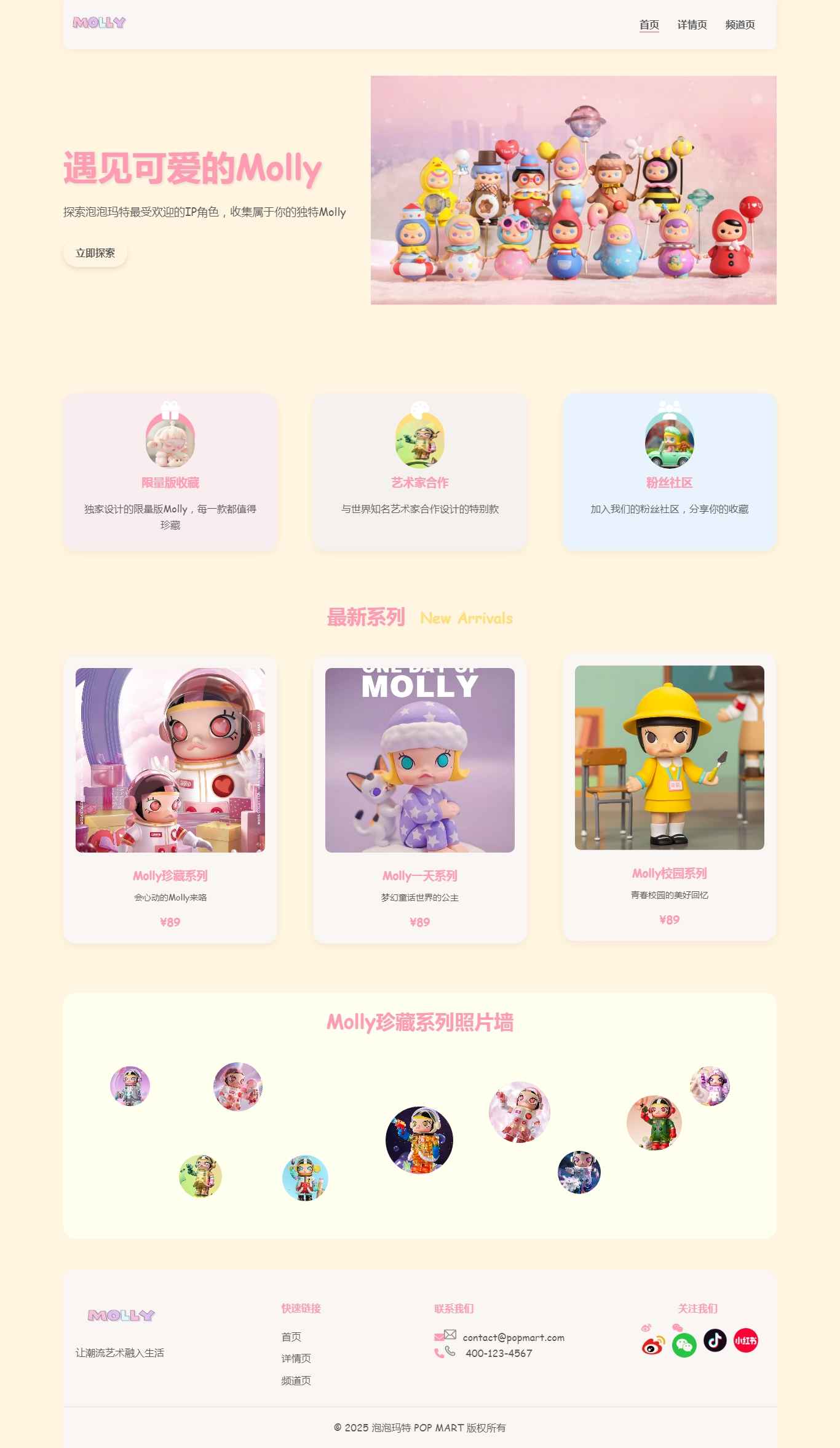Open 详情页 link in footer quick links
Image resolution: width=840 pixels, height=1448 pixels.
(296, 1358)
